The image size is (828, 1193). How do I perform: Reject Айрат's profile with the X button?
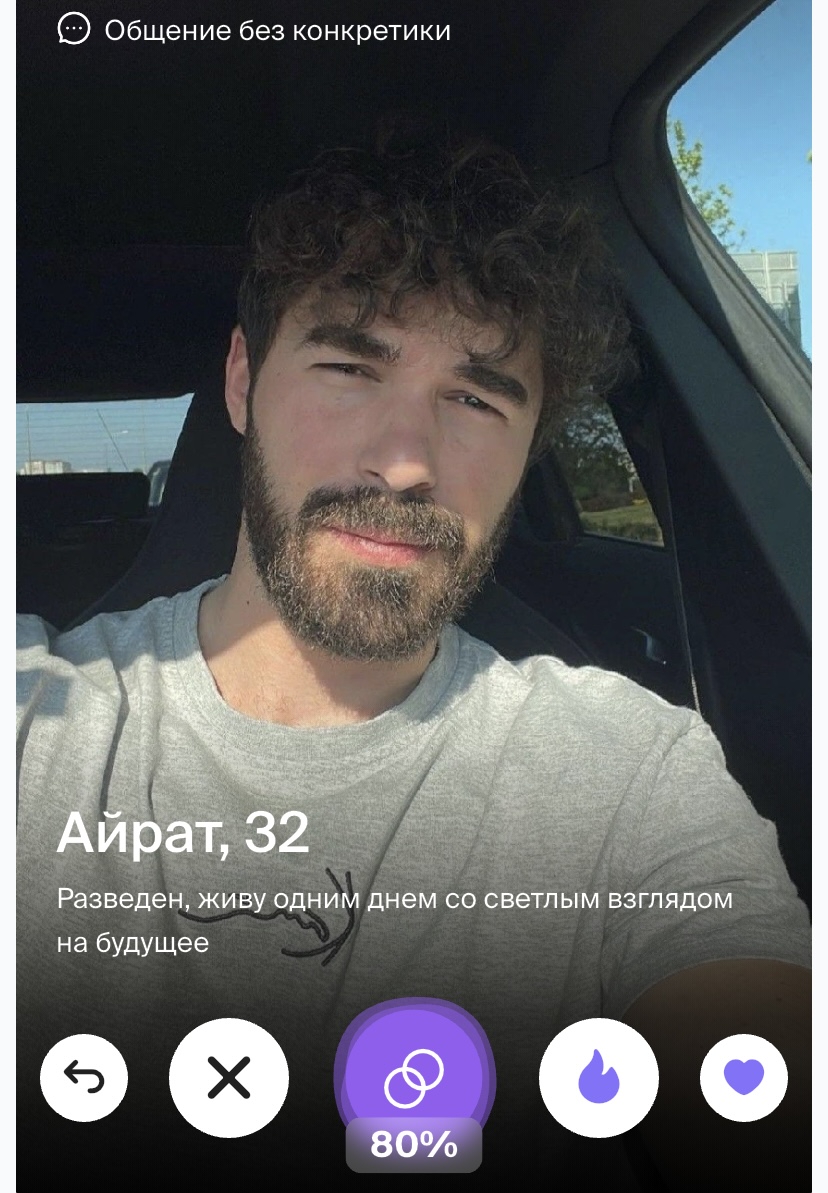229,1078
